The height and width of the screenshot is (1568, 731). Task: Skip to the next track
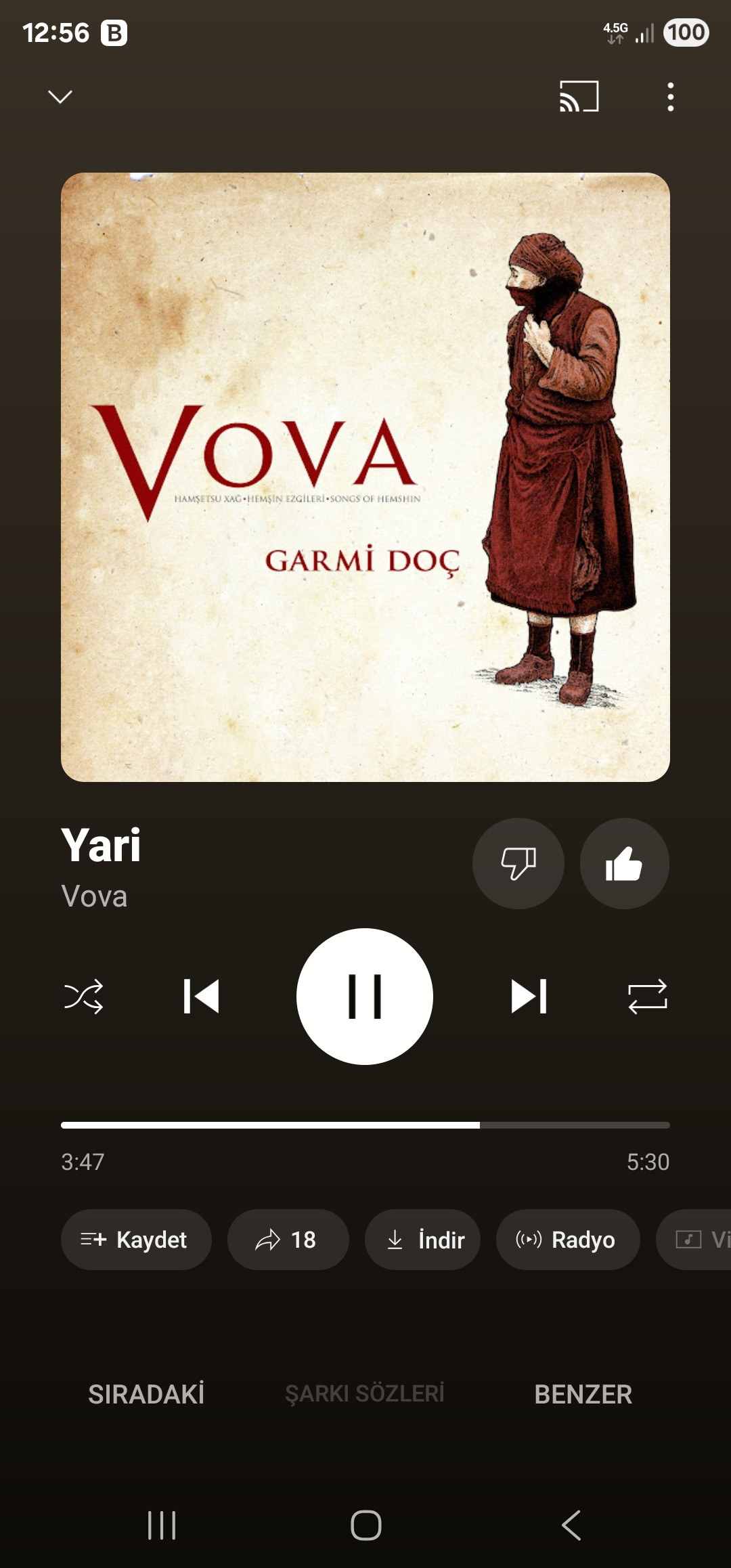coord(529,997)
